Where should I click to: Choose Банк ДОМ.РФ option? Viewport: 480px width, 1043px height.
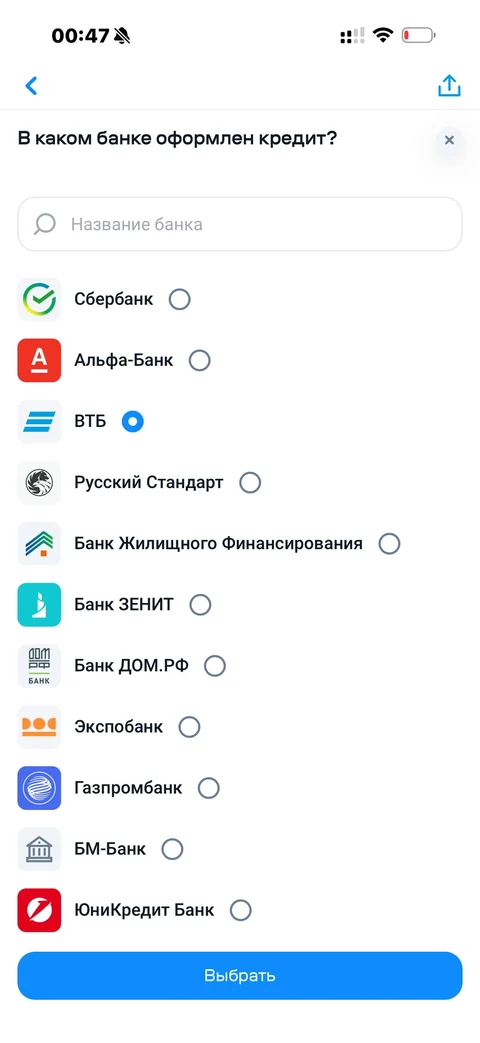coord(215,665)
